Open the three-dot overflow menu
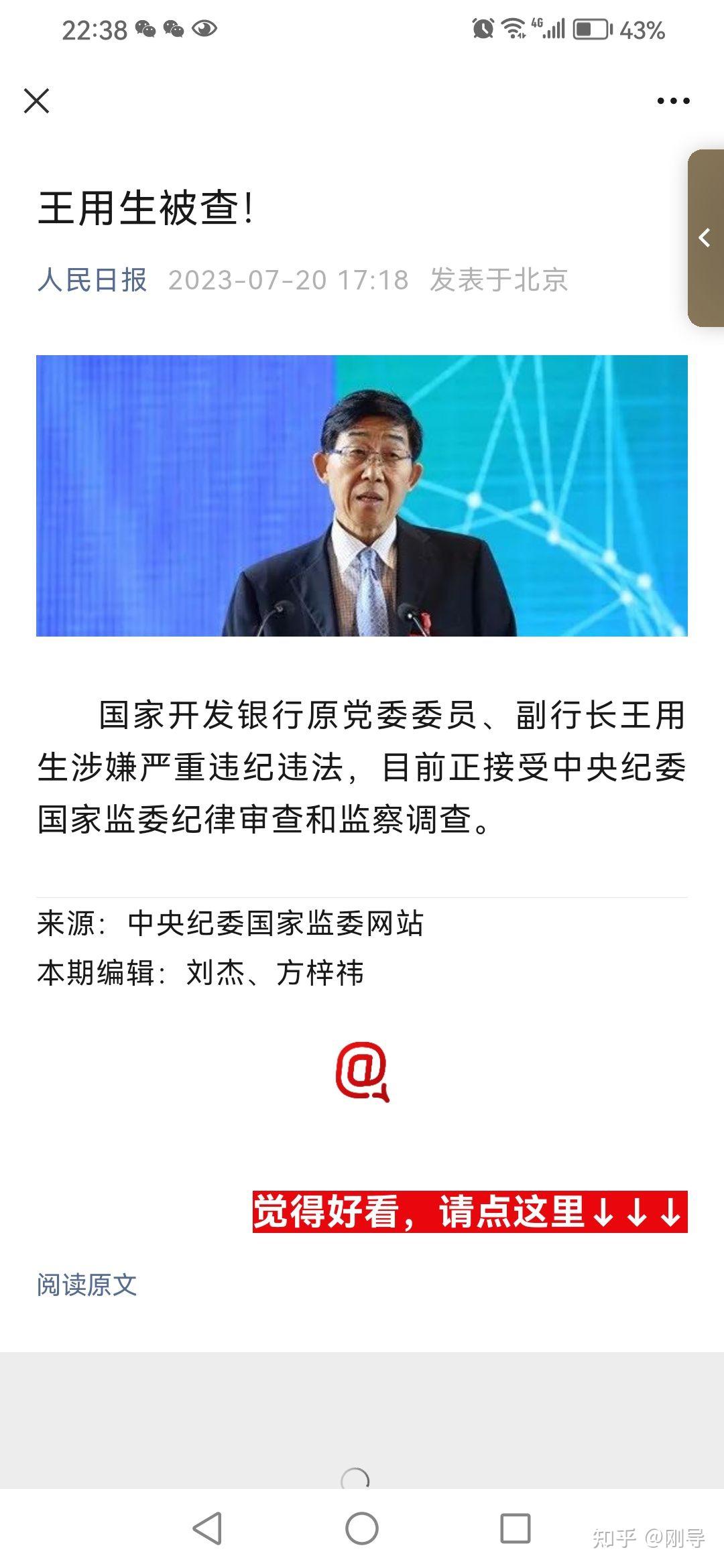Viewport: 724px width, 1568px height. tap(673, 101)
